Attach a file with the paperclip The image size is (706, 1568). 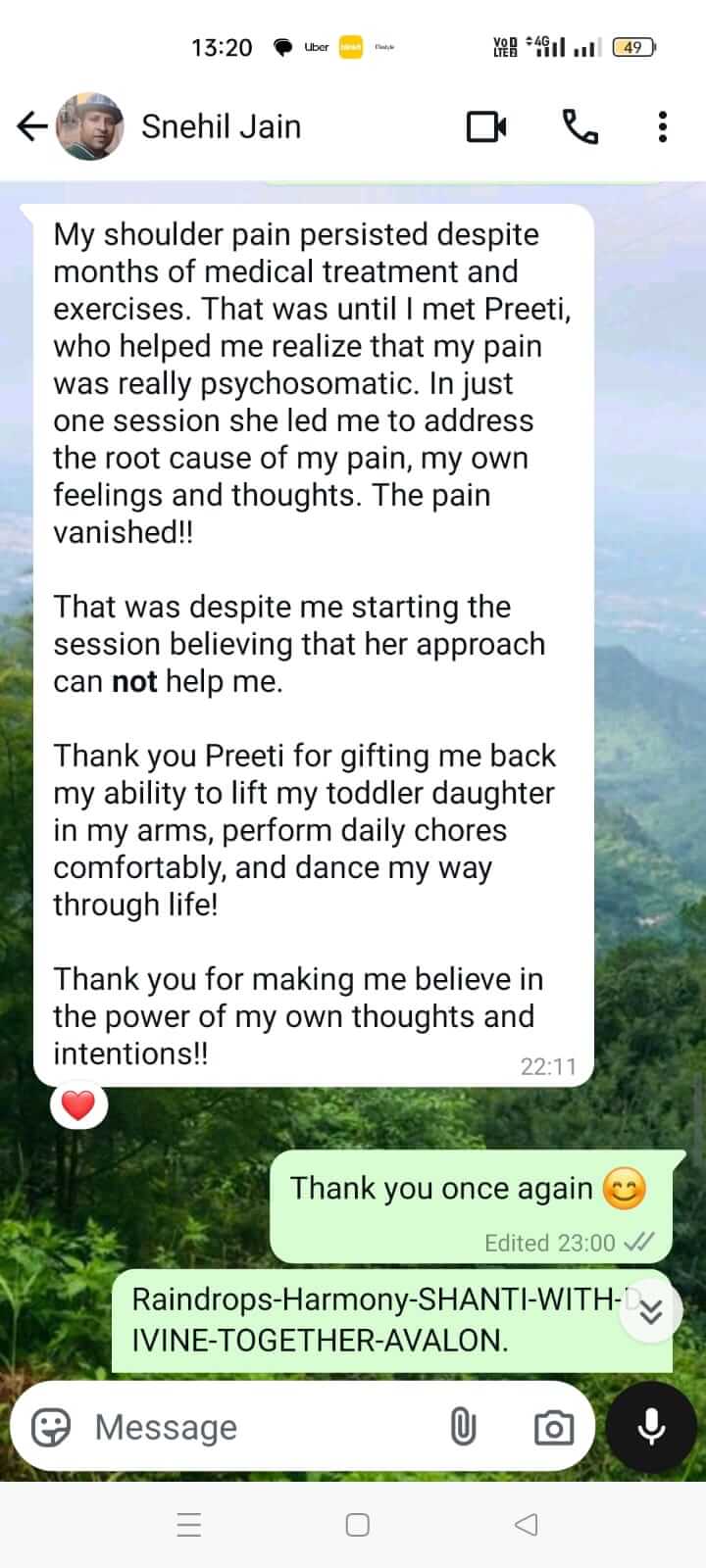(463, 1427)
